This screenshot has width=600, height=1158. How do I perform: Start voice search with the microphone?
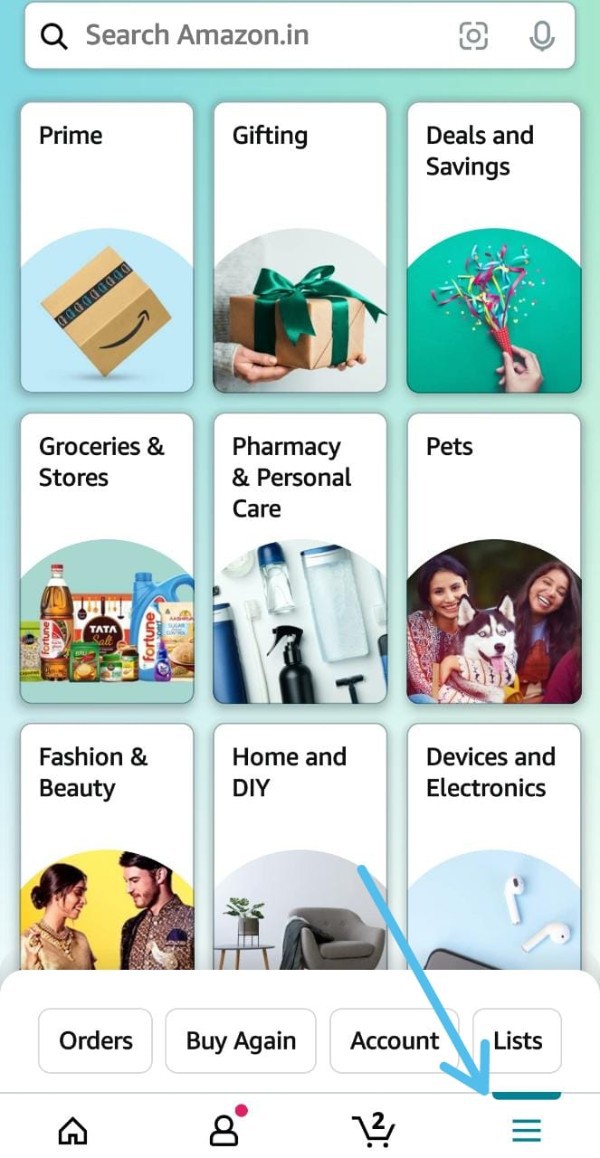541,36
